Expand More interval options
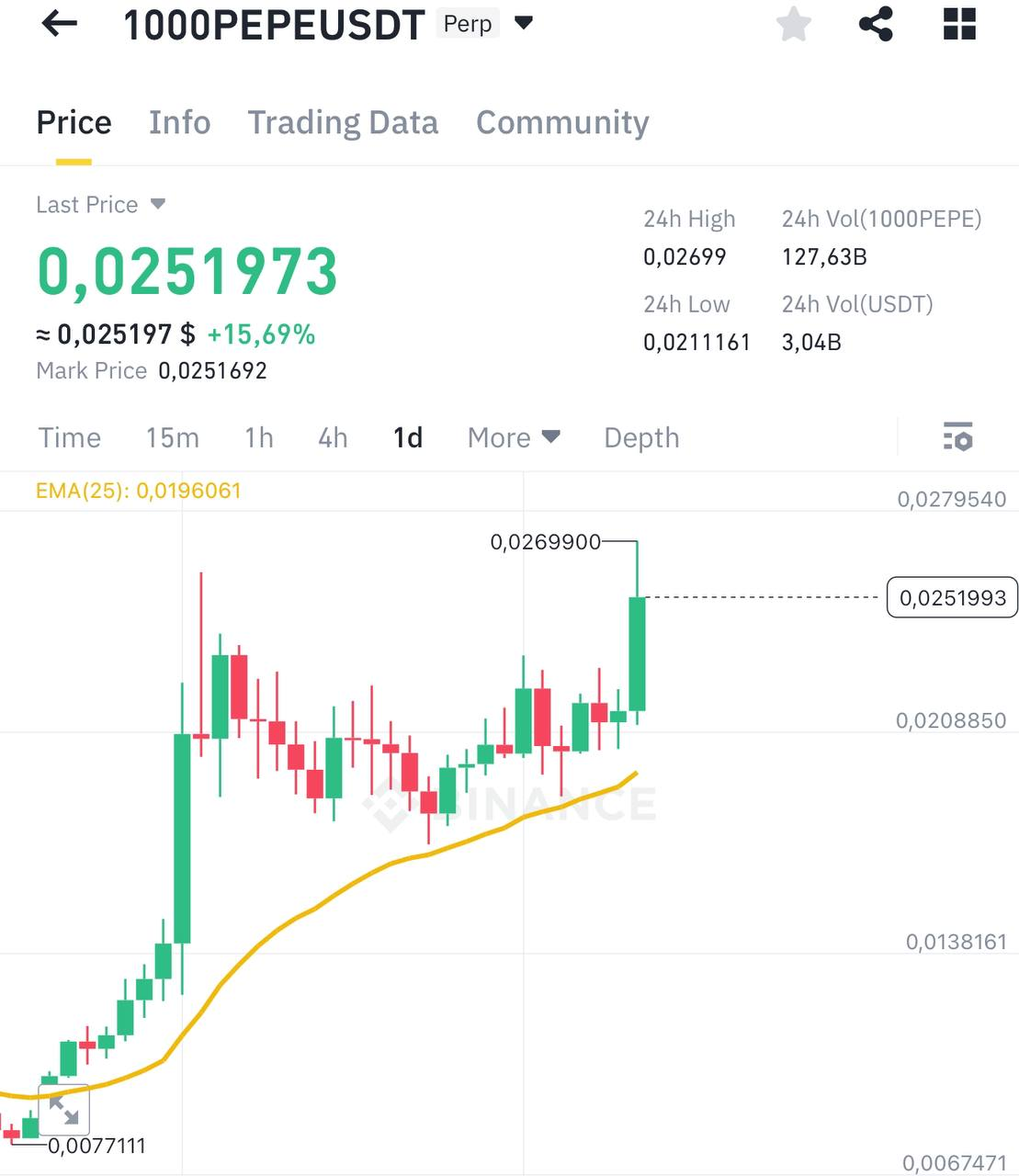The width and height of the screenshot is (1019, 1176). tap(514, 438)
